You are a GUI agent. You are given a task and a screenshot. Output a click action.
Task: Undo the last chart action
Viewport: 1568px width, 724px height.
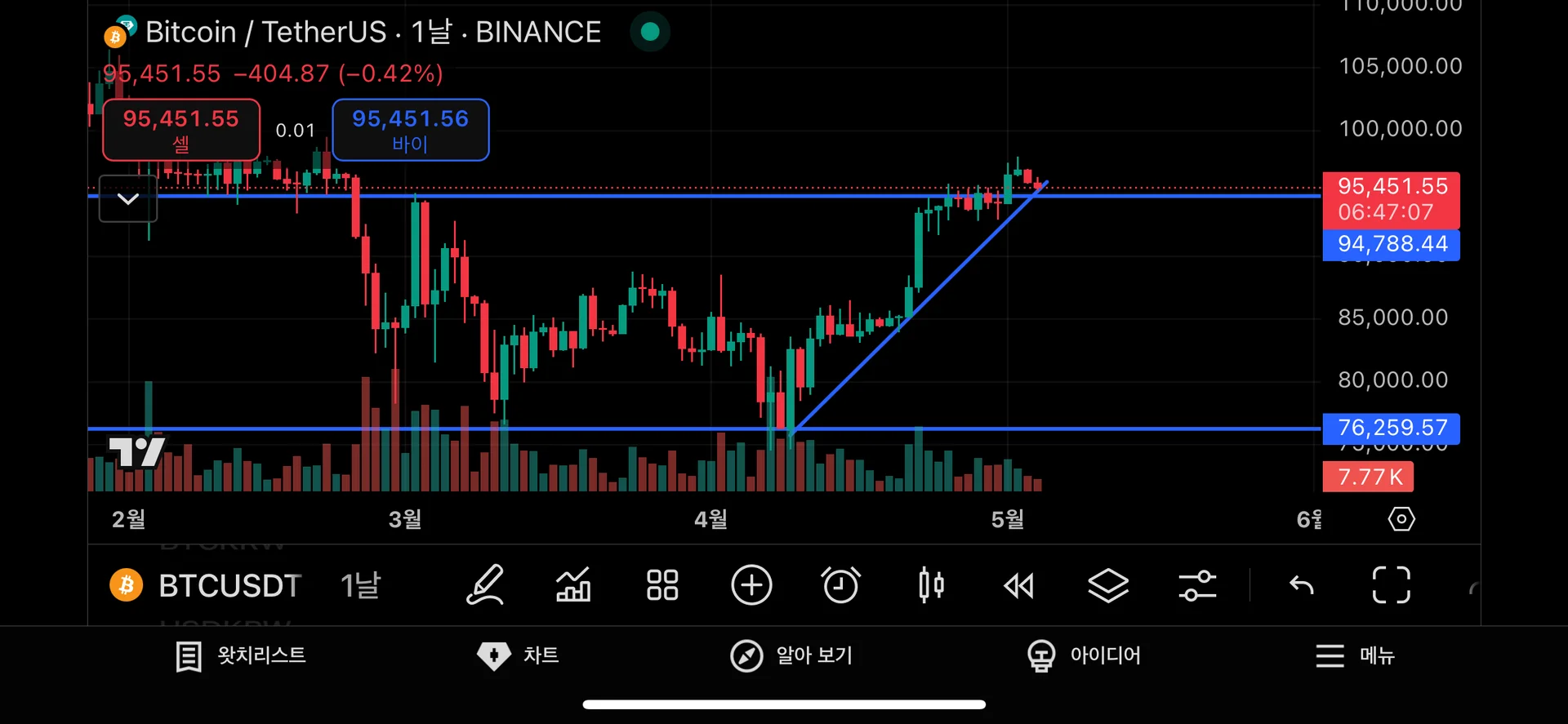[x=1302, y=585]
